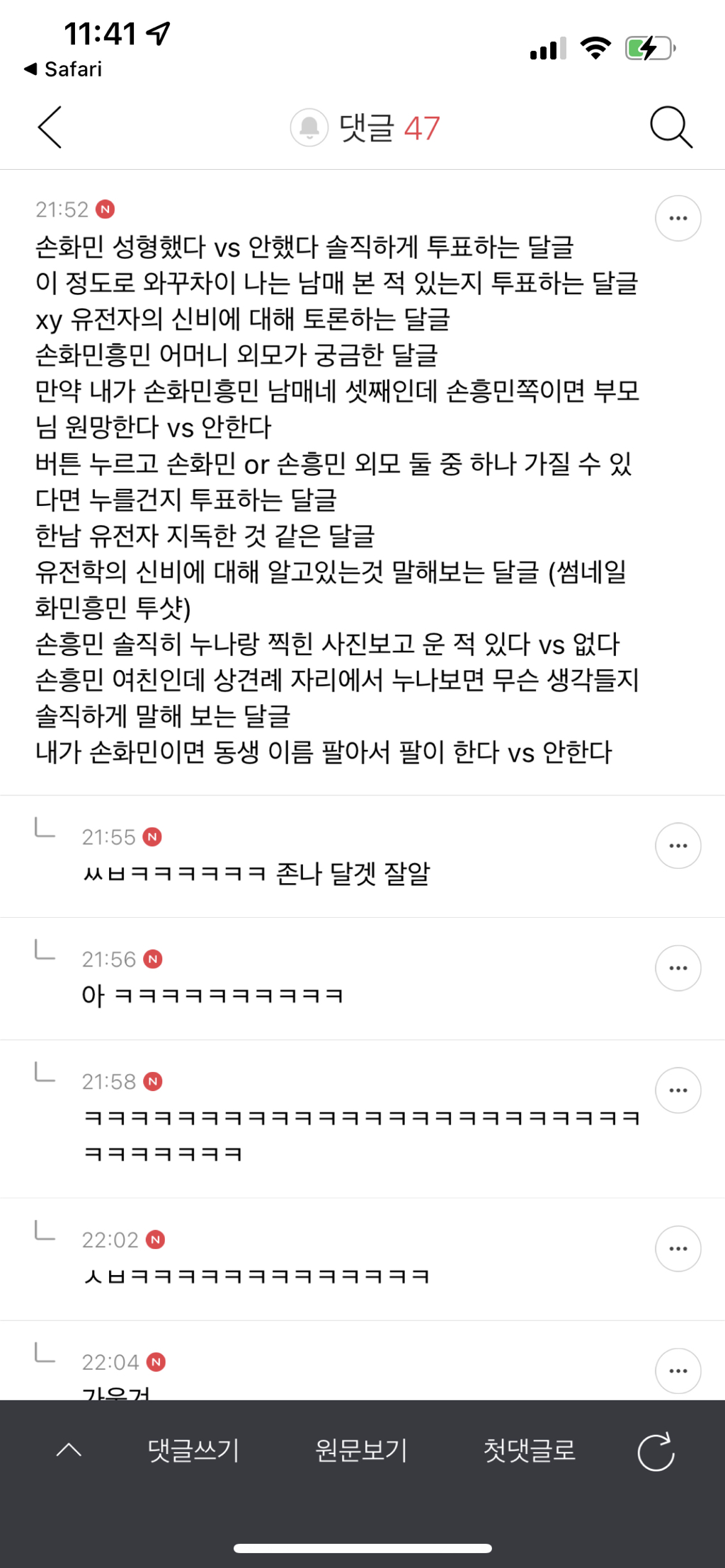Open more options for the 21:58 reply
Viewport: 725px width, 1568px height.
[x=678, y=1090]
